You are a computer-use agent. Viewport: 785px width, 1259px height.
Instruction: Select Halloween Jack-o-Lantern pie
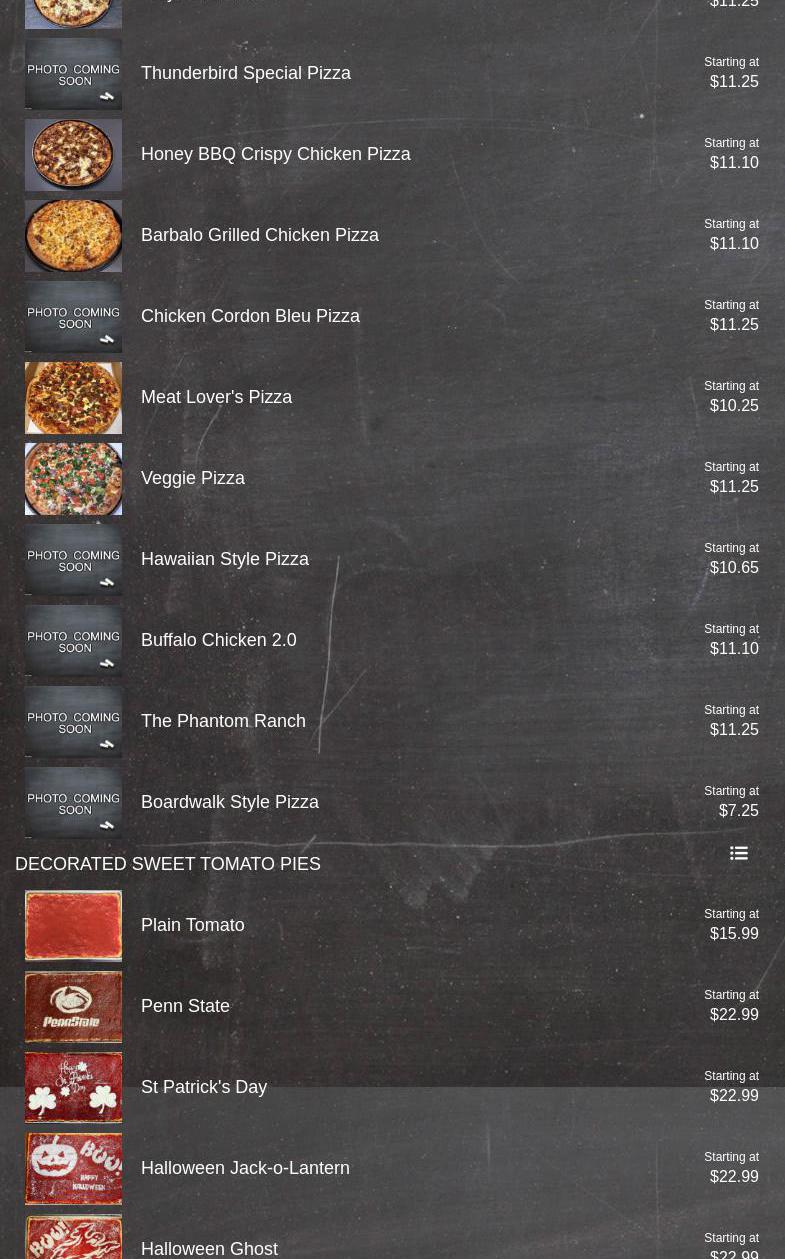click(x=245, y=1168)
